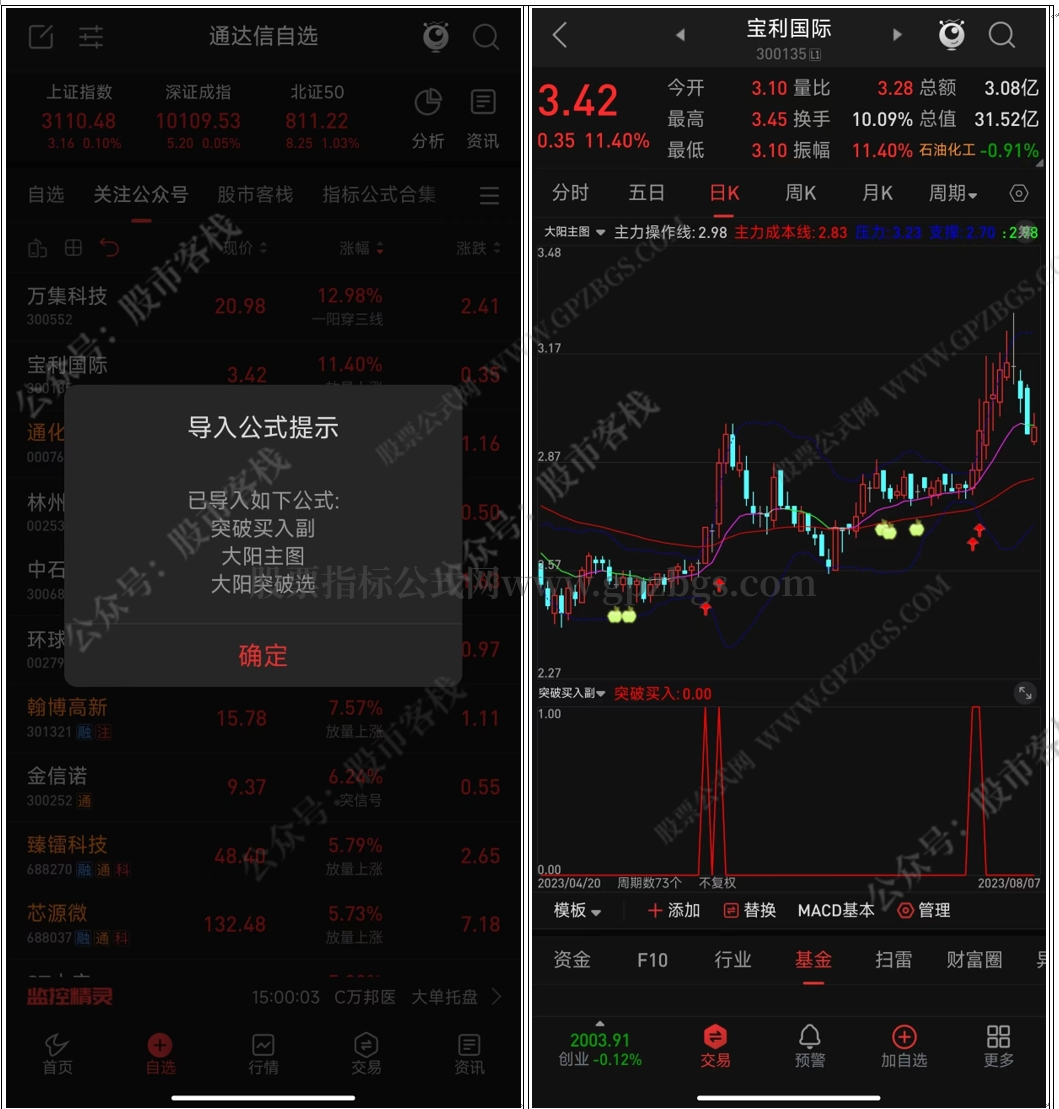Expand the 大阳主图 indicator selector

(575, 232)
